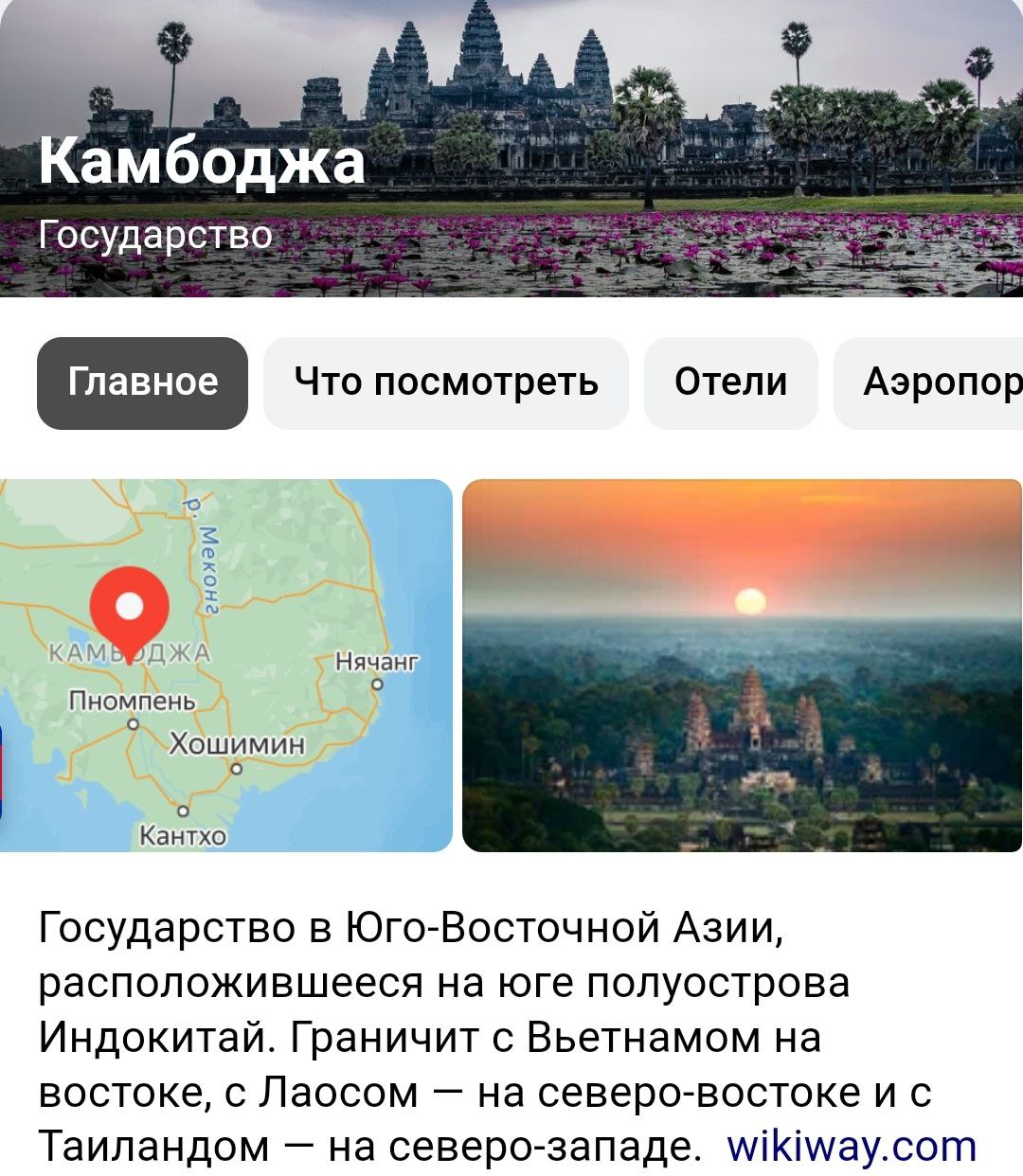Open the wikiway.com source link
This screenshot has height=1176, width=1023.
[x=851, y=1146]
